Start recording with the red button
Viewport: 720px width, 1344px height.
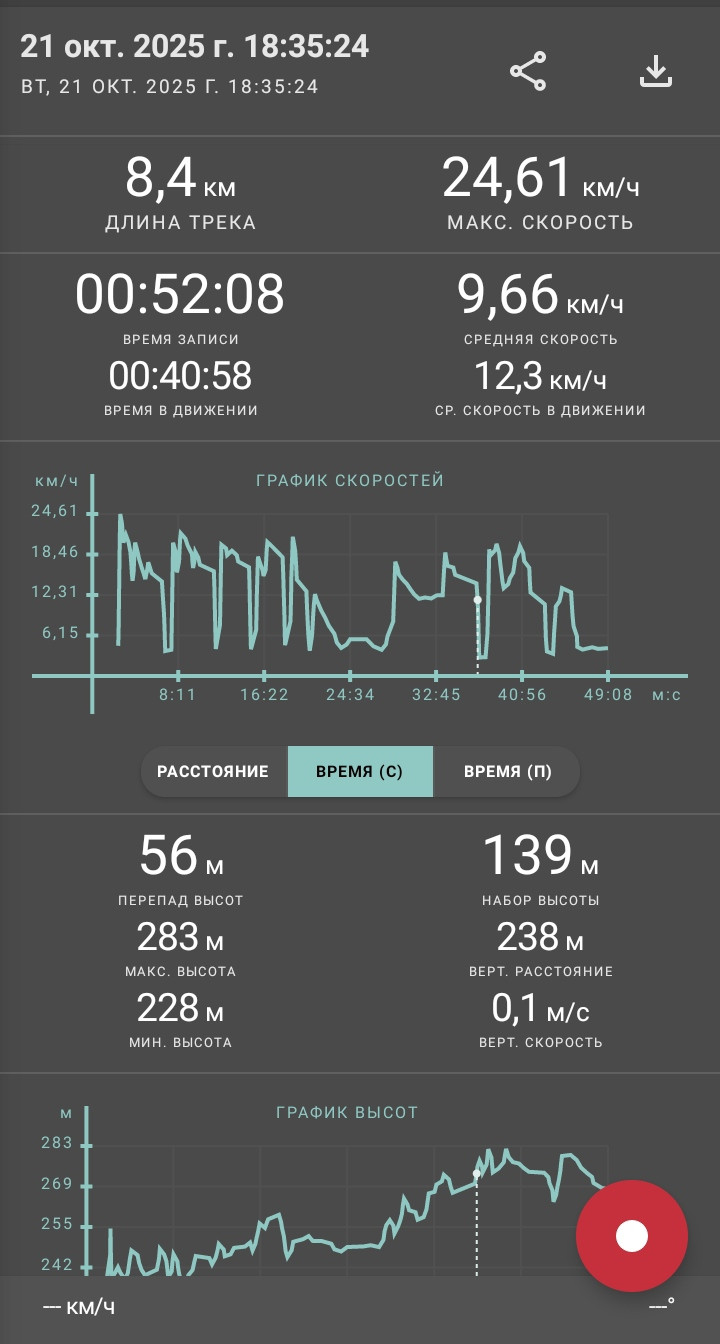tap(632, 1236)
